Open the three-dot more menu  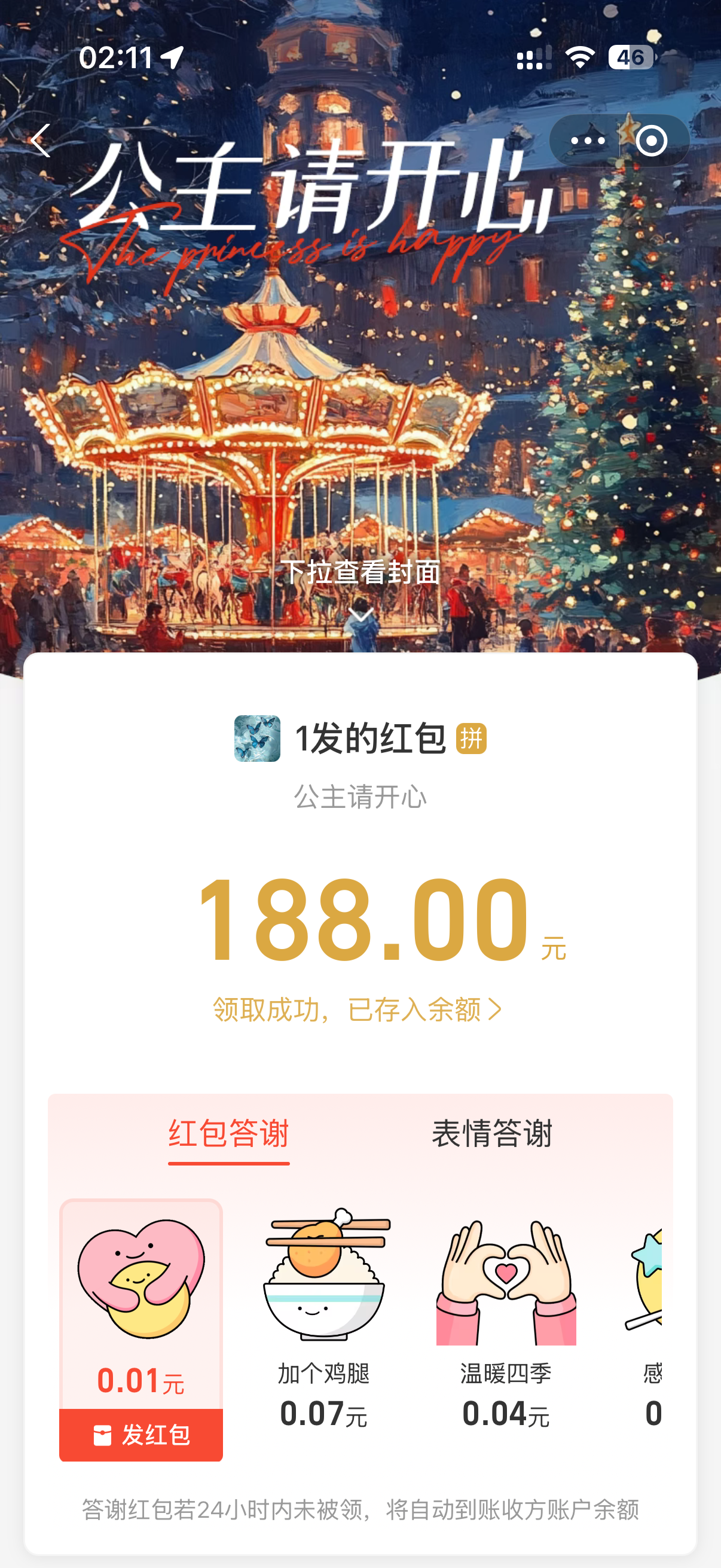click(x=586, y=141)
